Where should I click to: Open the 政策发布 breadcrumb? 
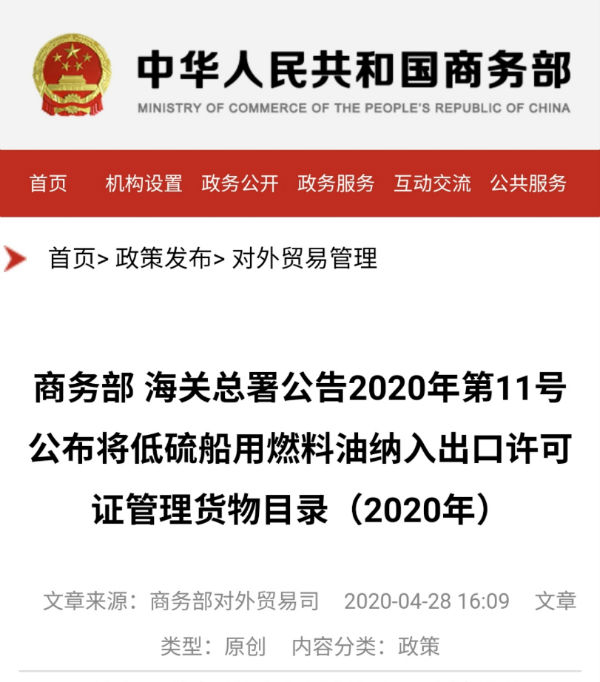[x=164, y=259]
